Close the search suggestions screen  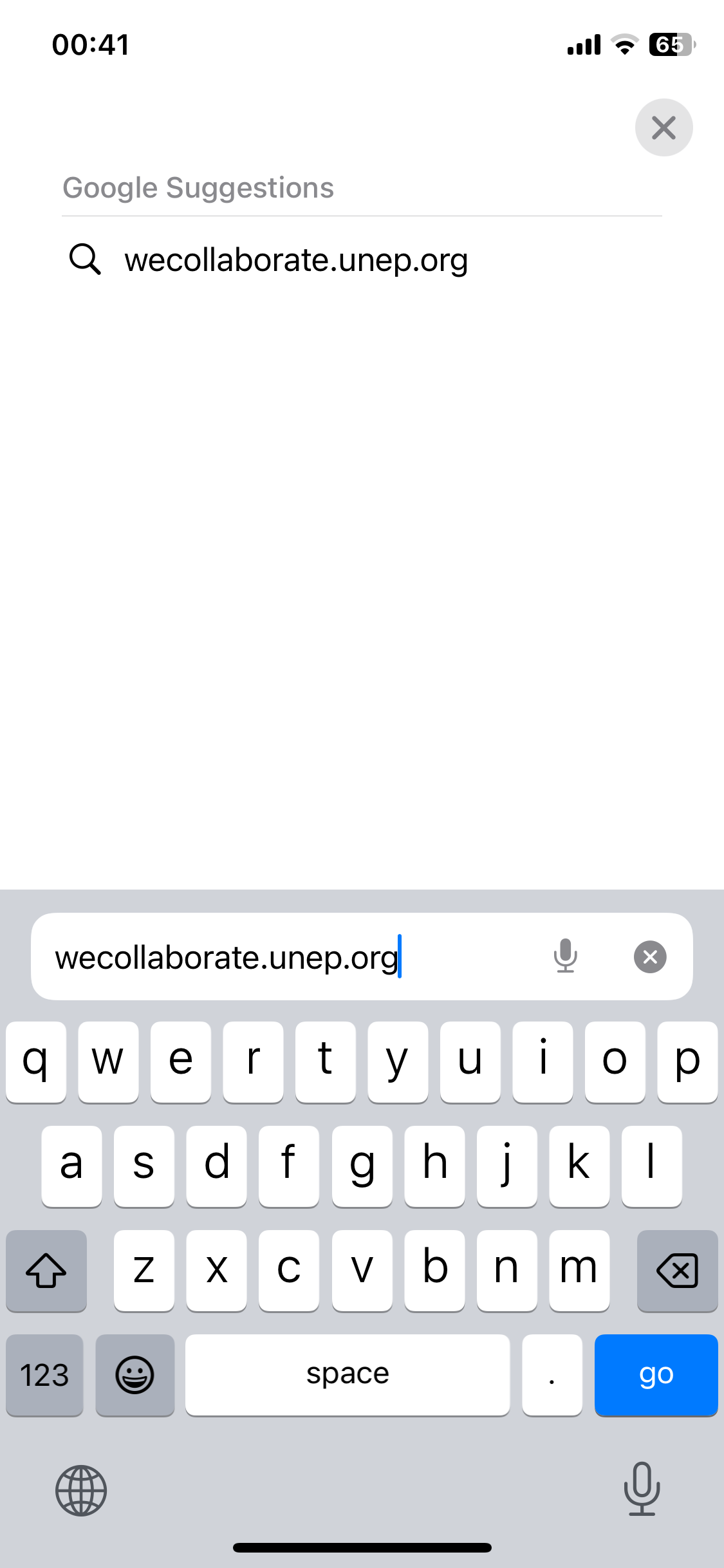(664, 127)
